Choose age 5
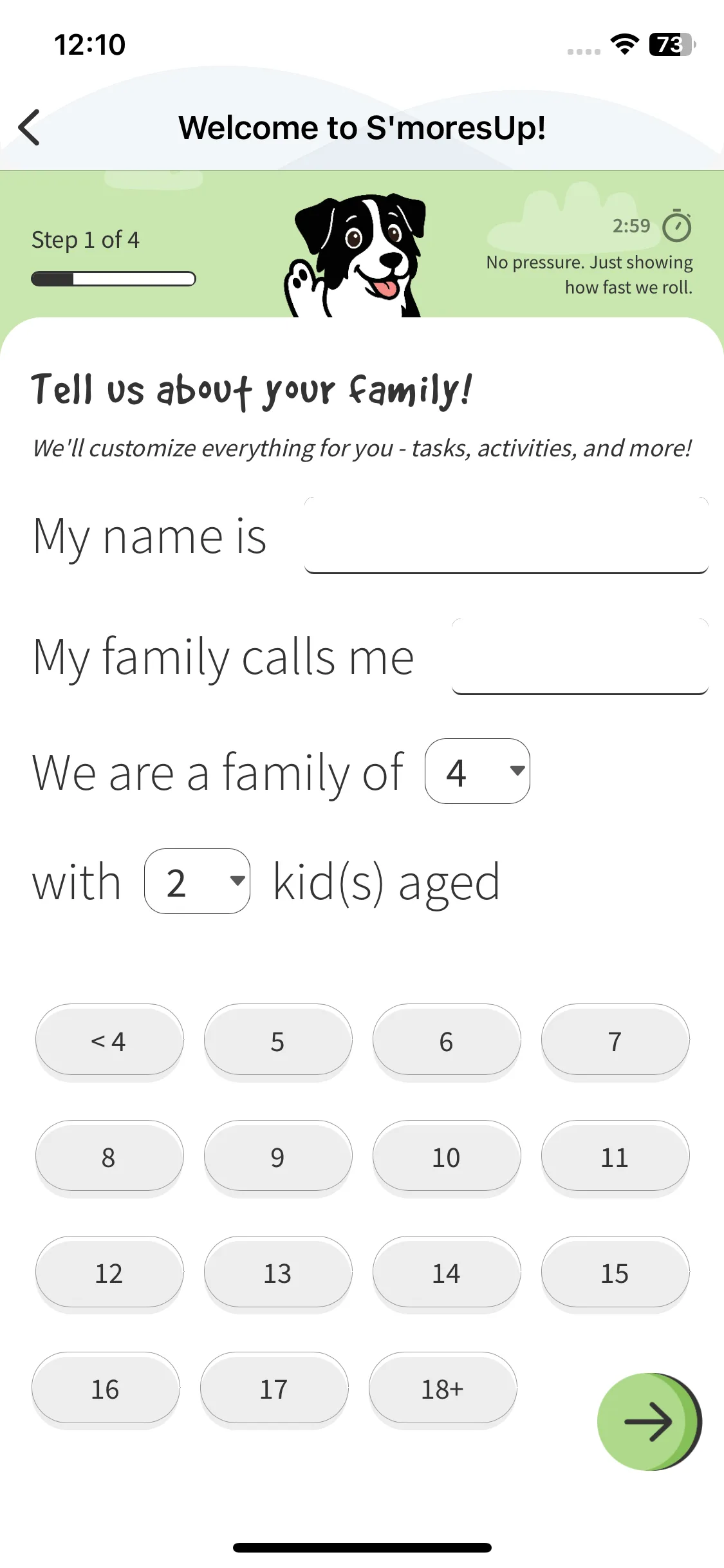Screen dimensions: 724x1568 pos(278,1040)
